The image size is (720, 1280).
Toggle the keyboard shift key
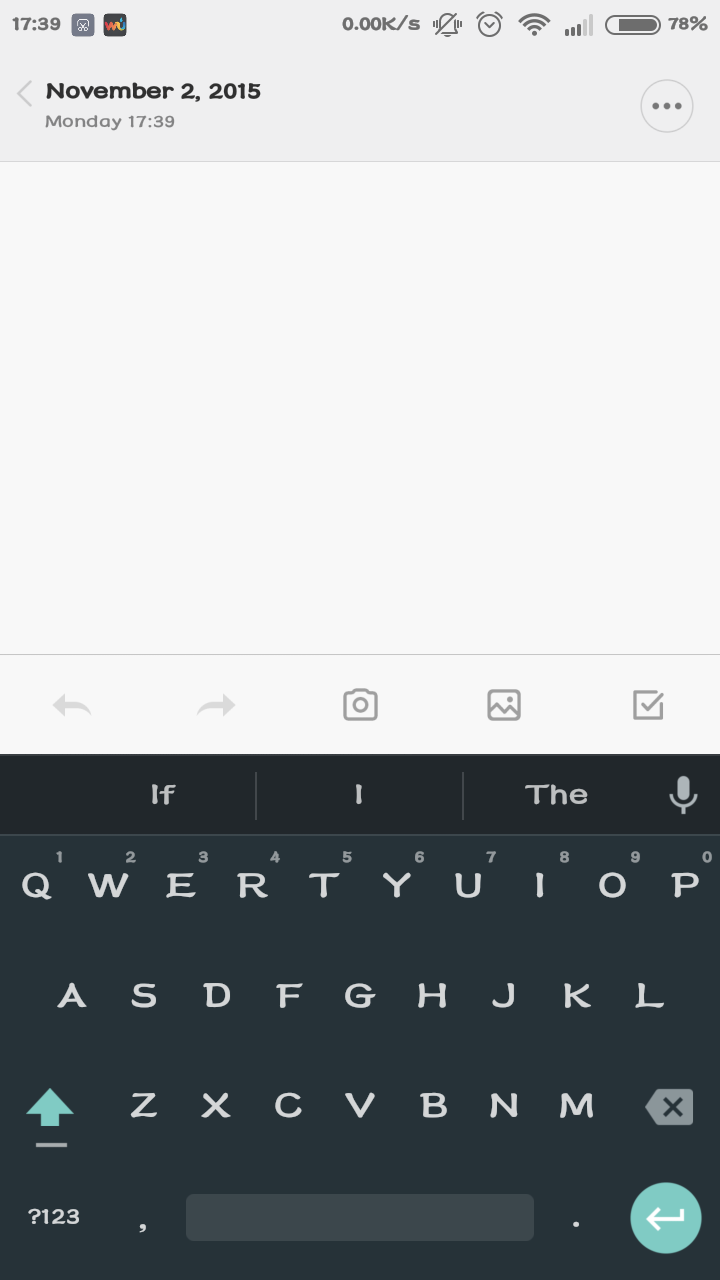50,1108
